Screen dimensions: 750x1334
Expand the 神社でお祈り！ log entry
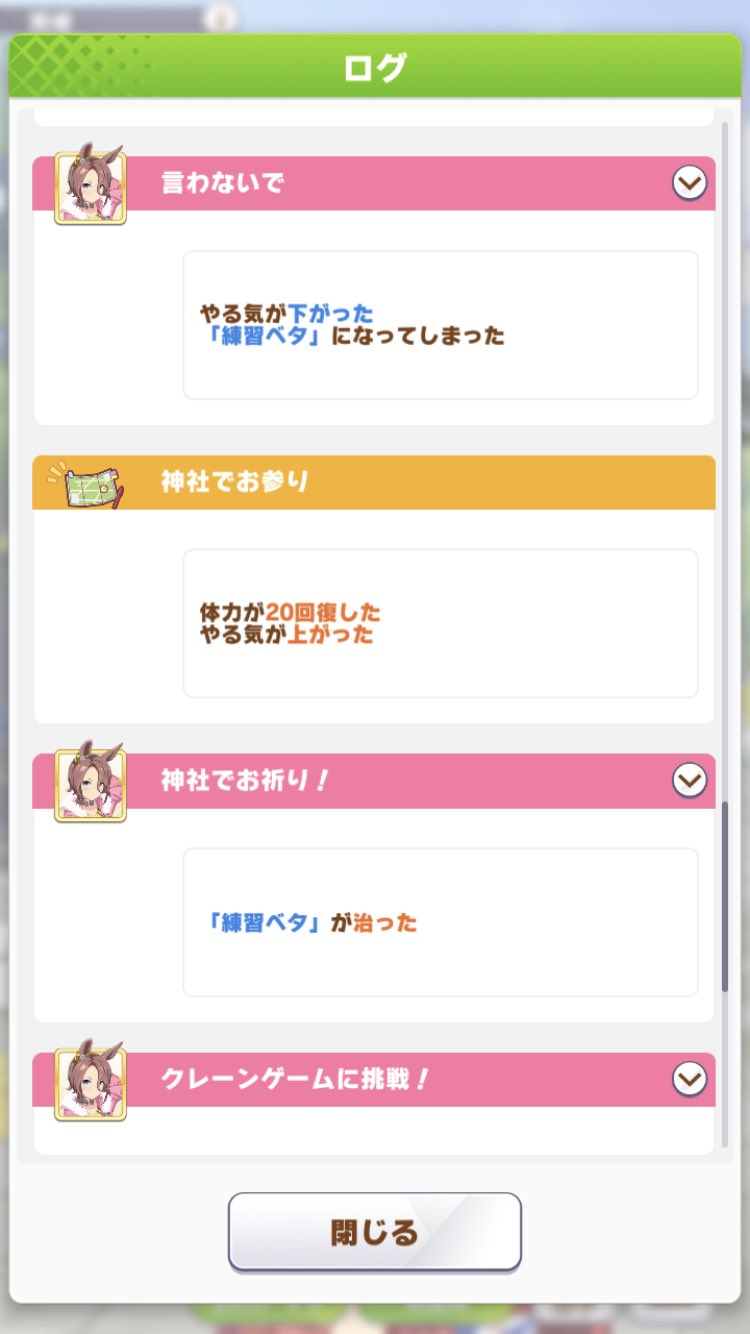tap(689, 780)
